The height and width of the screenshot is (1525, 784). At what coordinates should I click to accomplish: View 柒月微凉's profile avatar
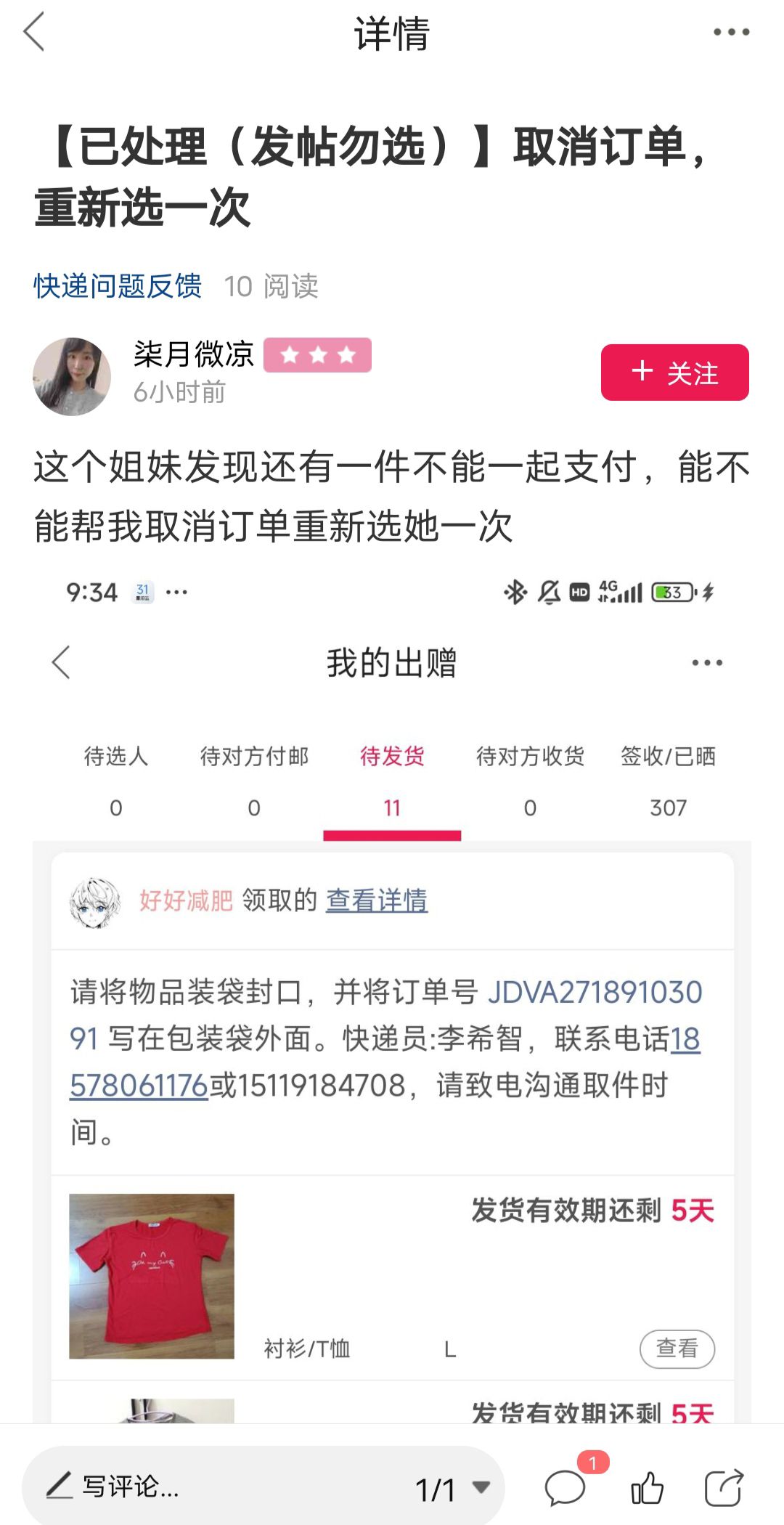pos(72,376)
